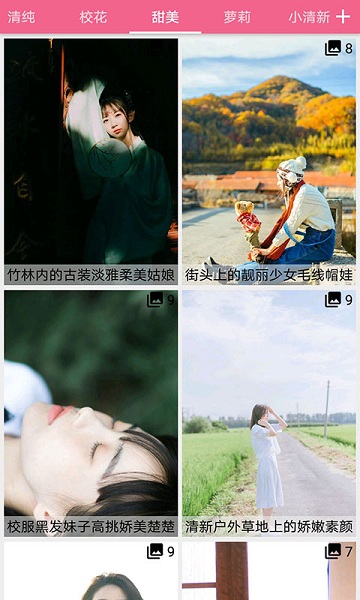360x600 pixels.
Task: Open the album 街头上的靓丽少女毛线帽娃
Action: (269, 161)
